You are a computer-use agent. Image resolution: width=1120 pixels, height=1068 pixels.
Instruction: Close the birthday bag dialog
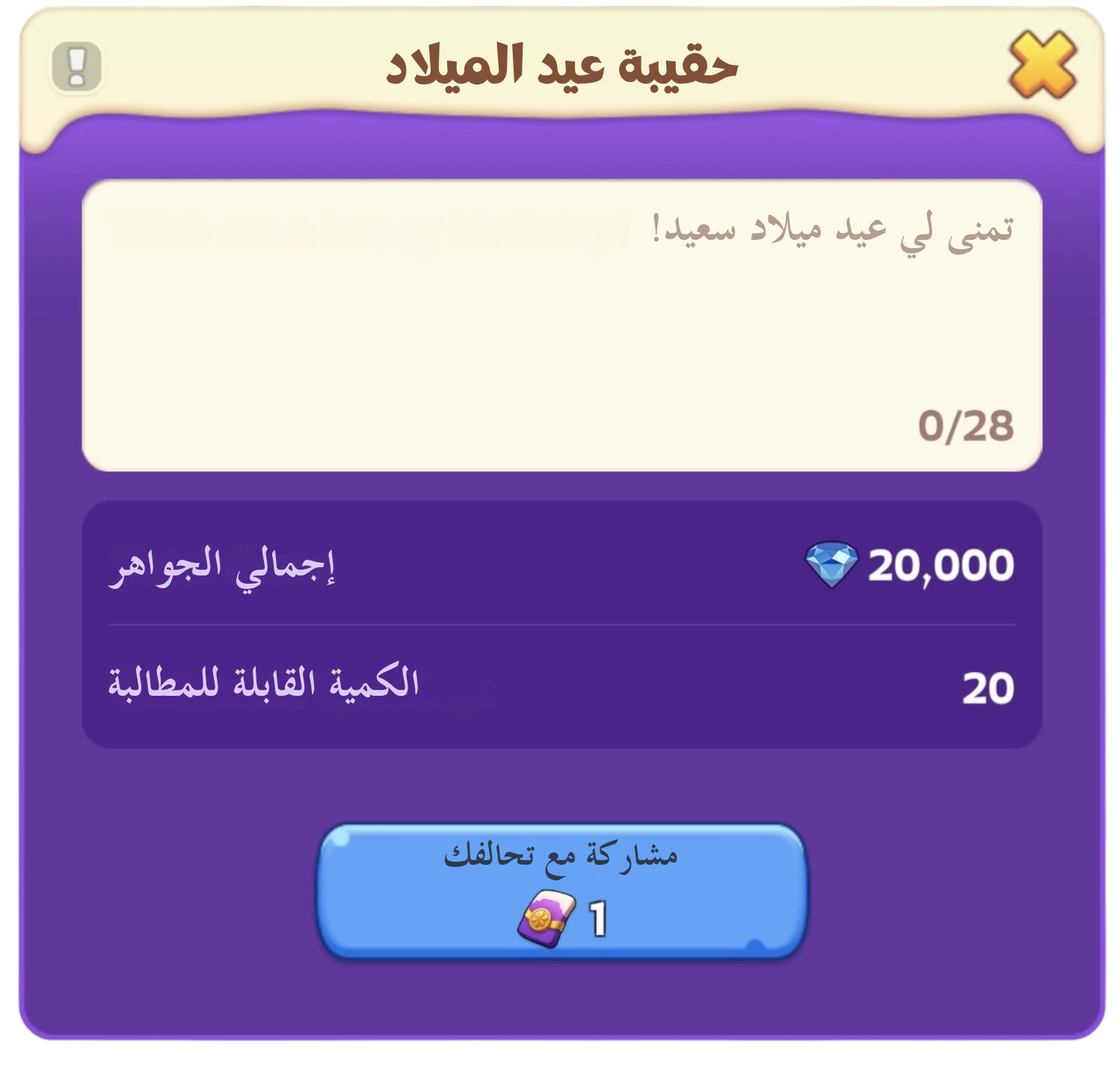tap(1041, 64)
